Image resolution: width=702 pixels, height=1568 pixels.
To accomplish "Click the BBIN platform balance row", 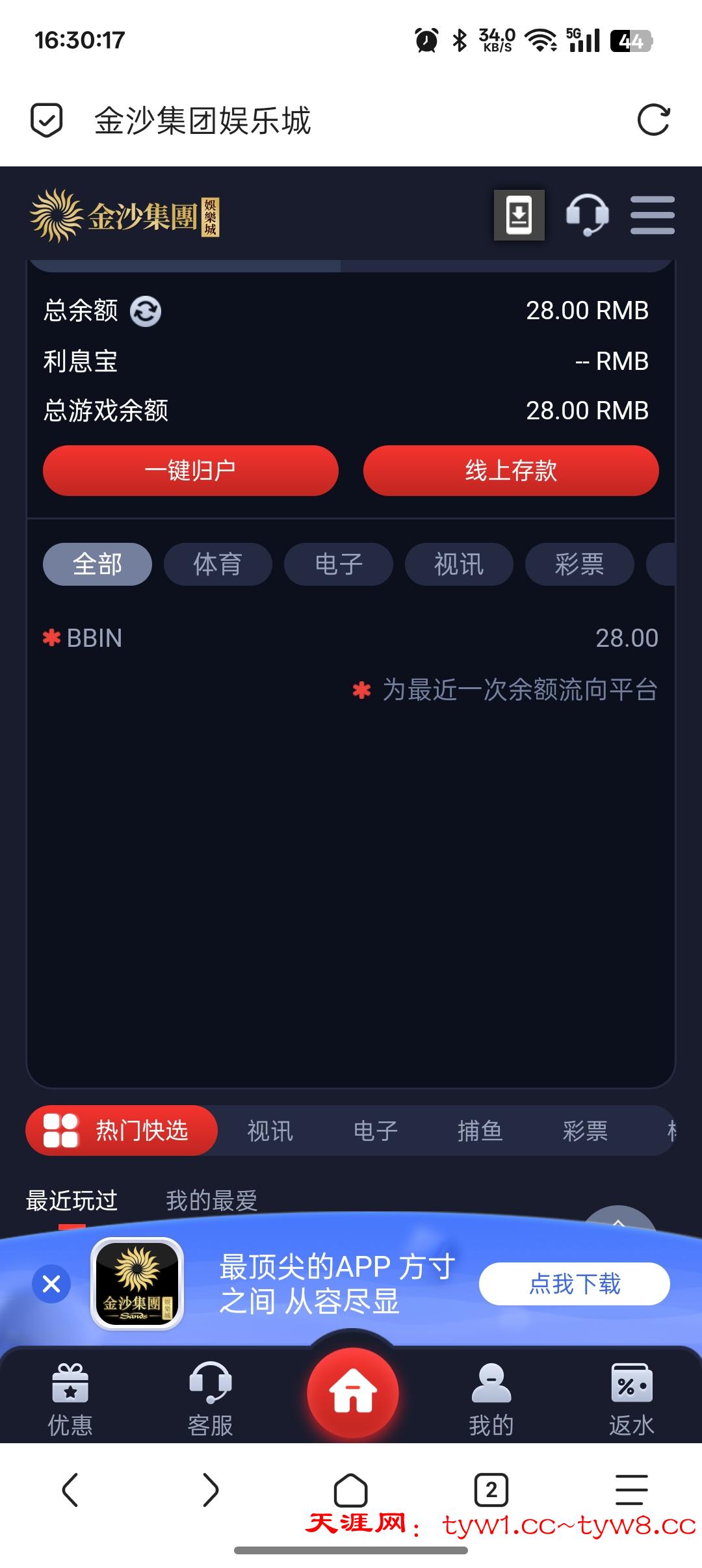I will [x=351, y=638].
